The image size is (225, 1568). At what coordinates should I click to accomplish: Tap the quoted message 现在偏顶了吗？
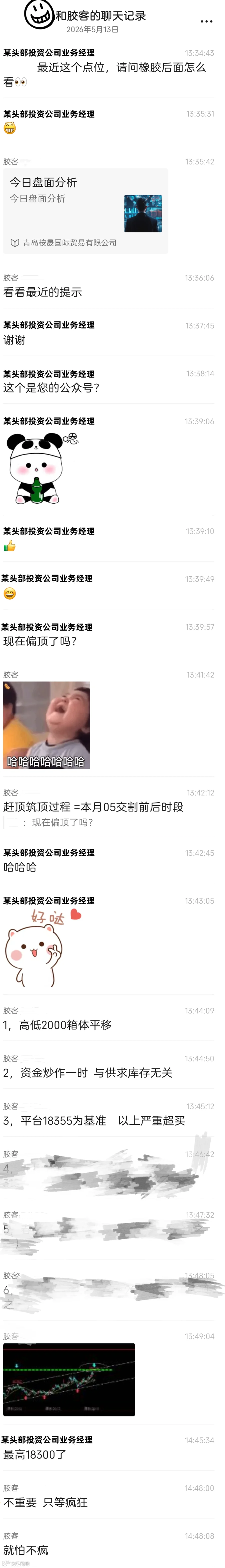[49, 822]
